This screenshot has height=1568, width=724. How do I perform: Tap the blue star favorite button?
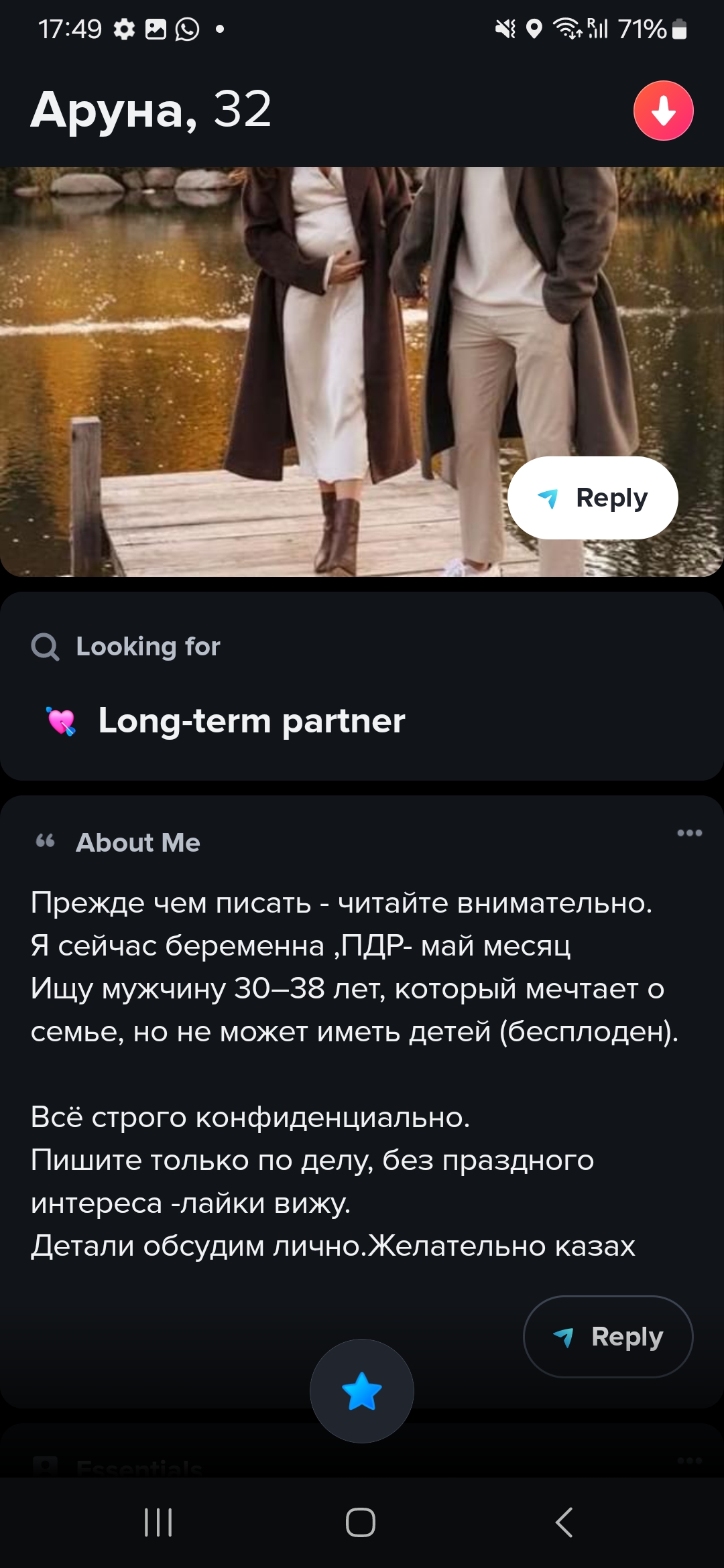pos(362,1391)
